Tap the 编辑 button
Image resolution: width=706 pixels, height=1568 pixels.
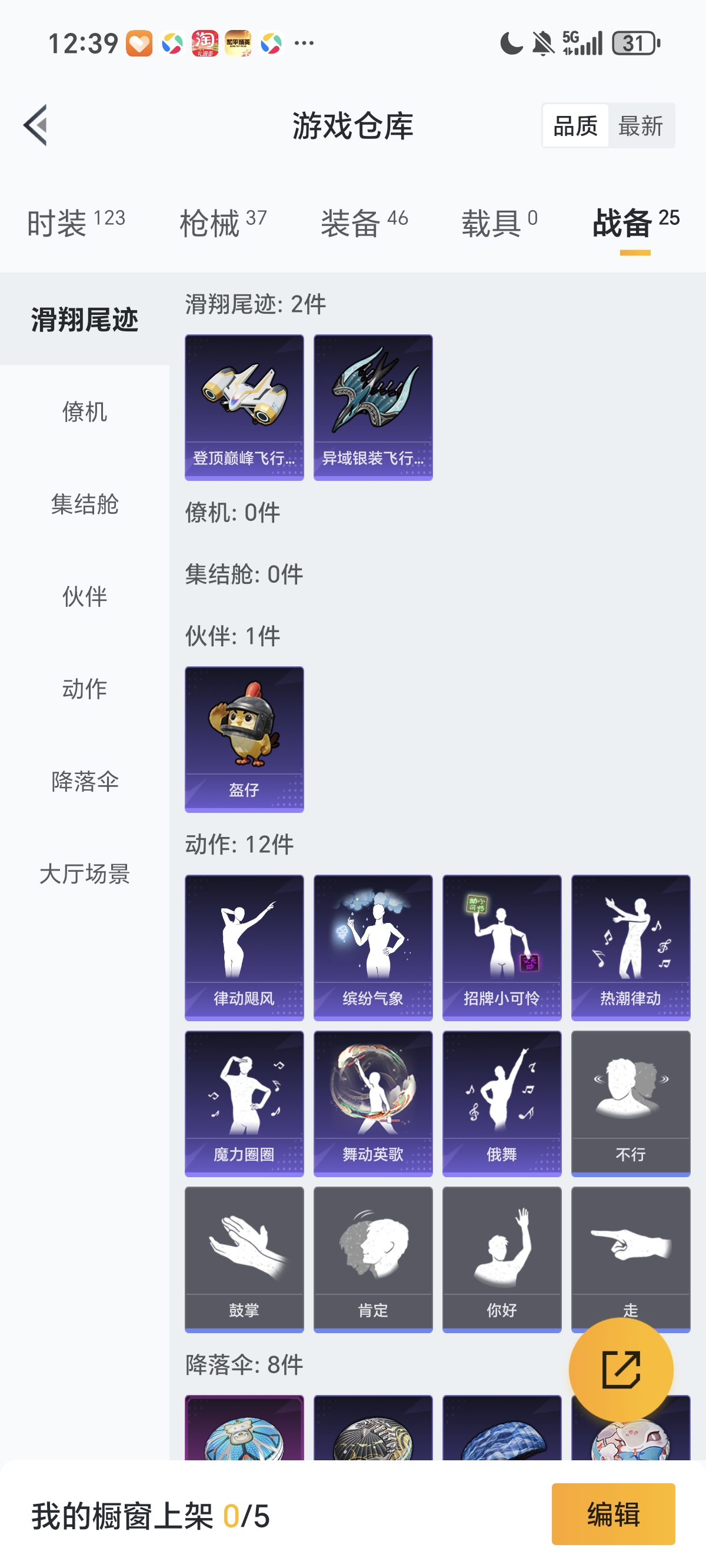[x=613, y=1514]
